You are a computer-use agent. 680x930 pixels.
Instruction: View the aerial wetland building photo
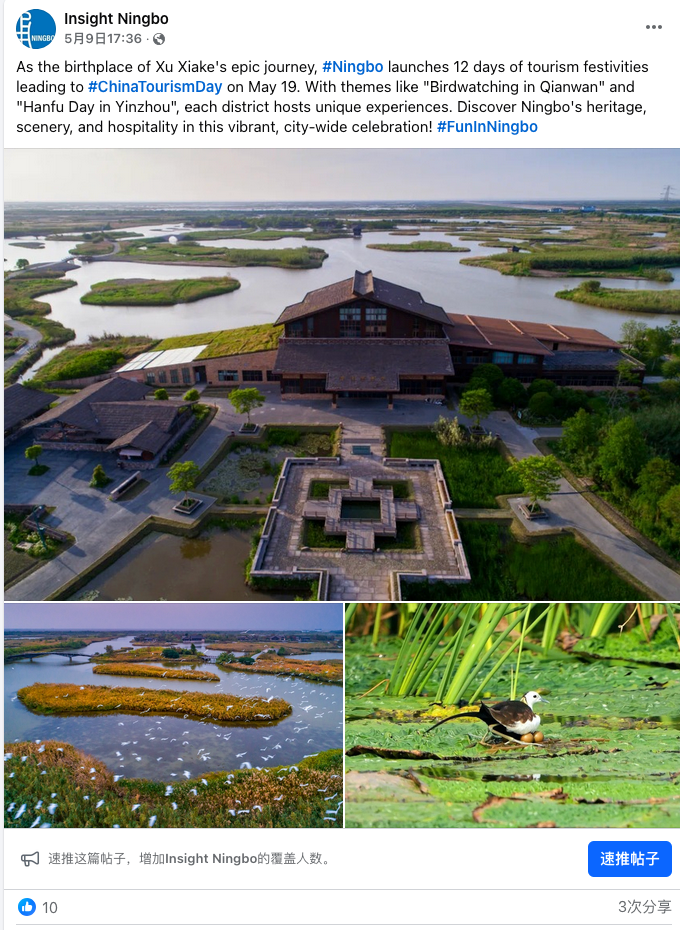pyautogui.click(x=341, y=374)
